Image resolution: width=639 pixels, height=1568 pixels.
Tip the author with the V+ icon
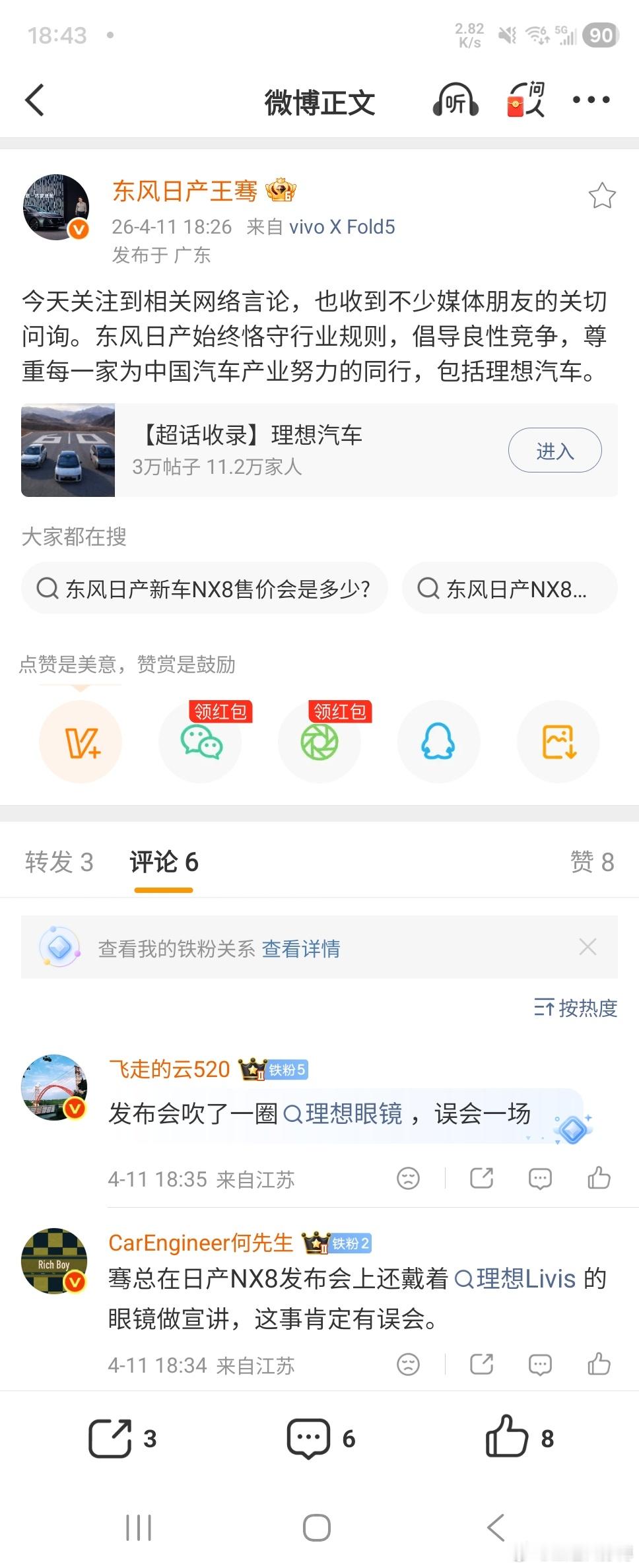click(x=80, y=742)
